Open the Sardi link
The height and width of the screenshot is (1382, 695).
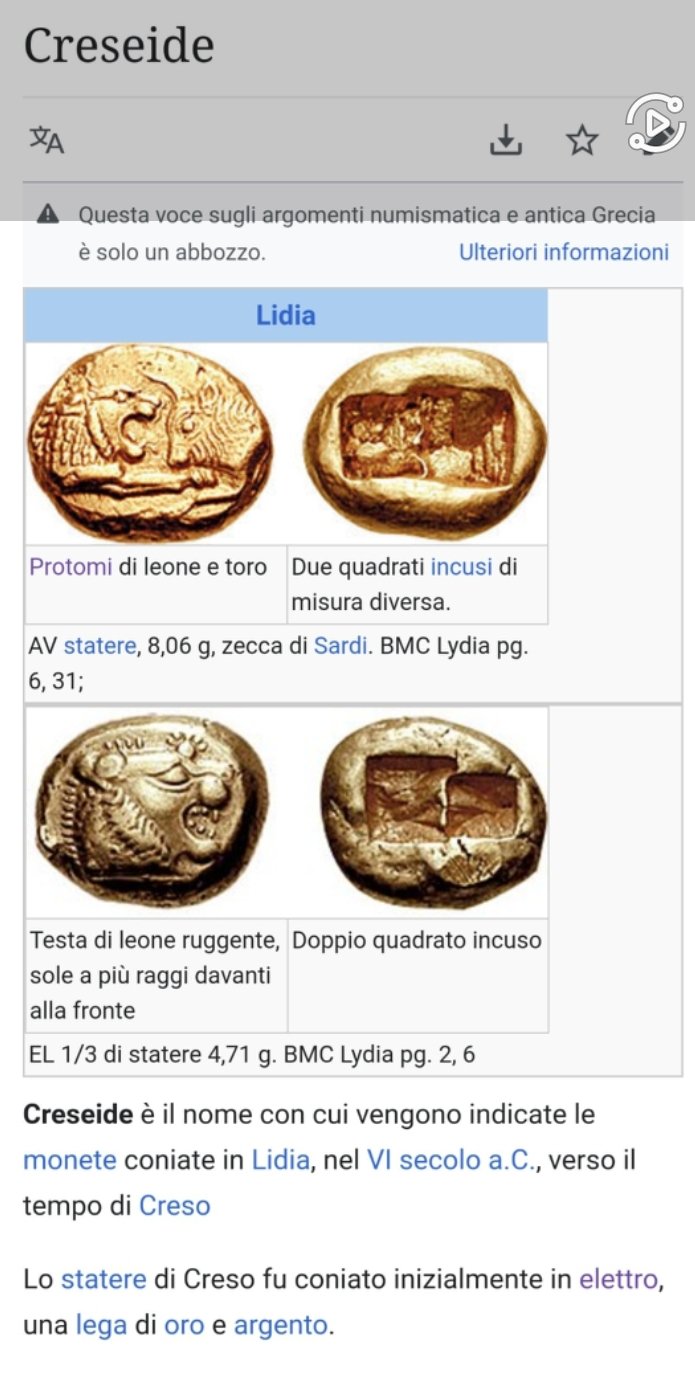[339, 646]
